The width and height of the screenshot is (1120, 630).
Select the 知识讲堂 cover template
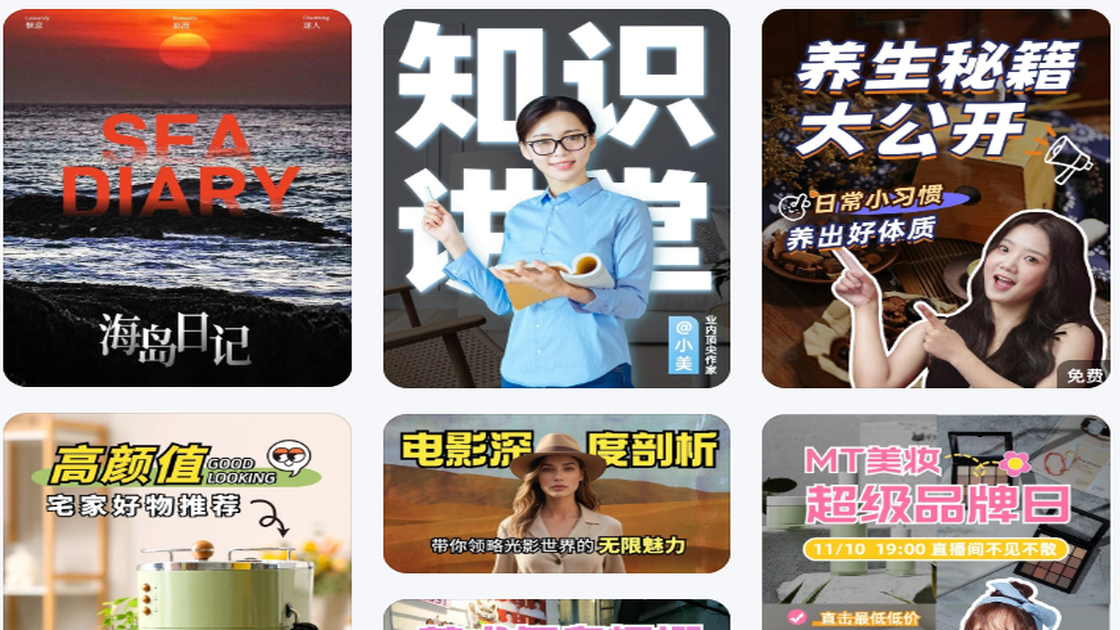[x=556, y=198]
